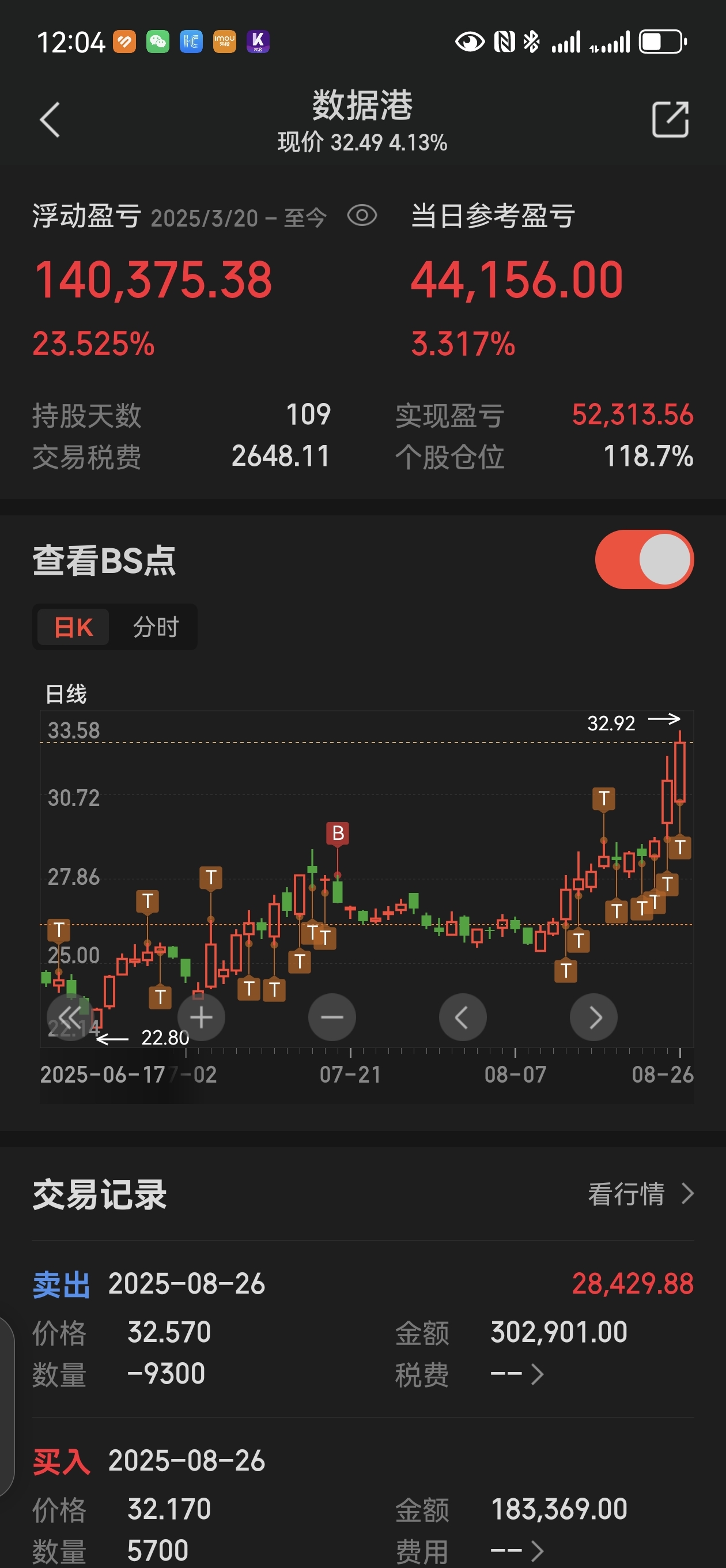Expand 税费 details of the 卖出 record
Screen dimensions: 726x1568
[x=517, y=1374]
